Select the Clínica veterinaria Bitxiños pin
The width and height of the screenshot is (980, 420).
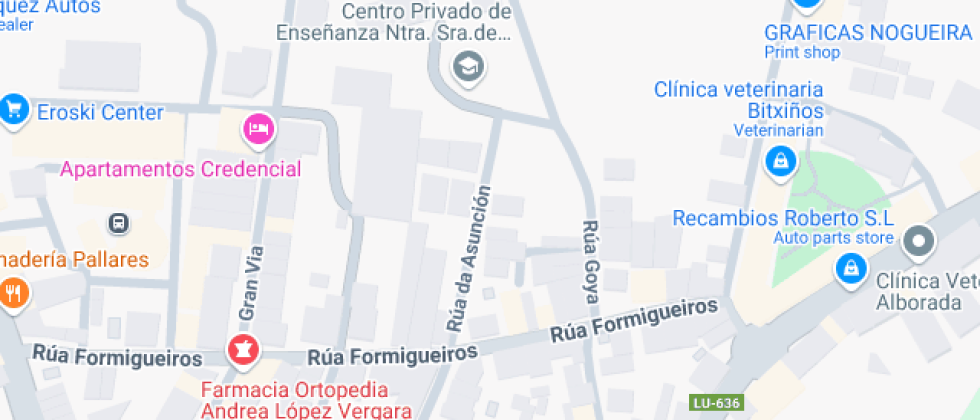point(781,163)
